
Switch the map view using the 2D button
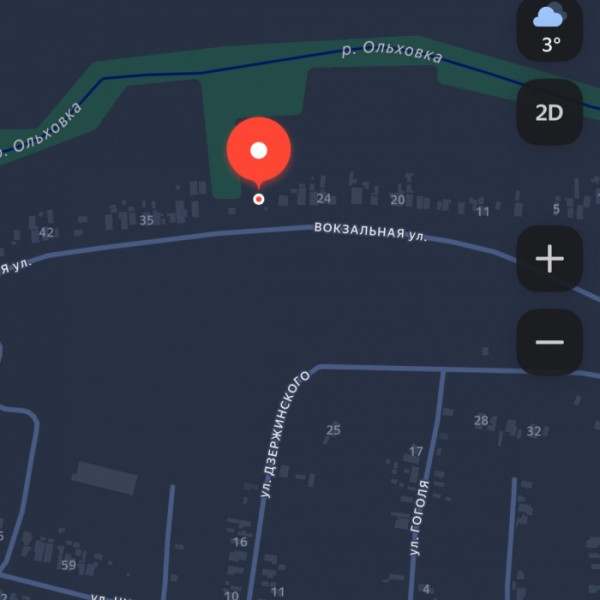click(x=549, y=112)
